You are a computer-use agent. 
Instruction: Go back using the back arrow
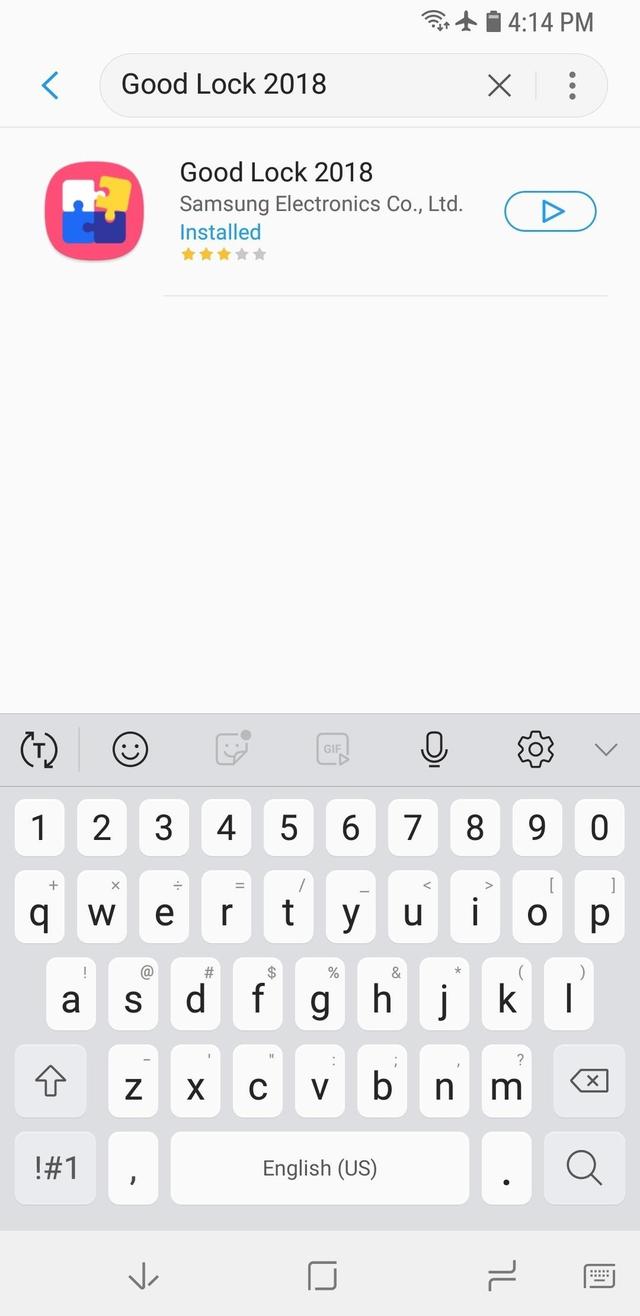[x=51, y=85]
